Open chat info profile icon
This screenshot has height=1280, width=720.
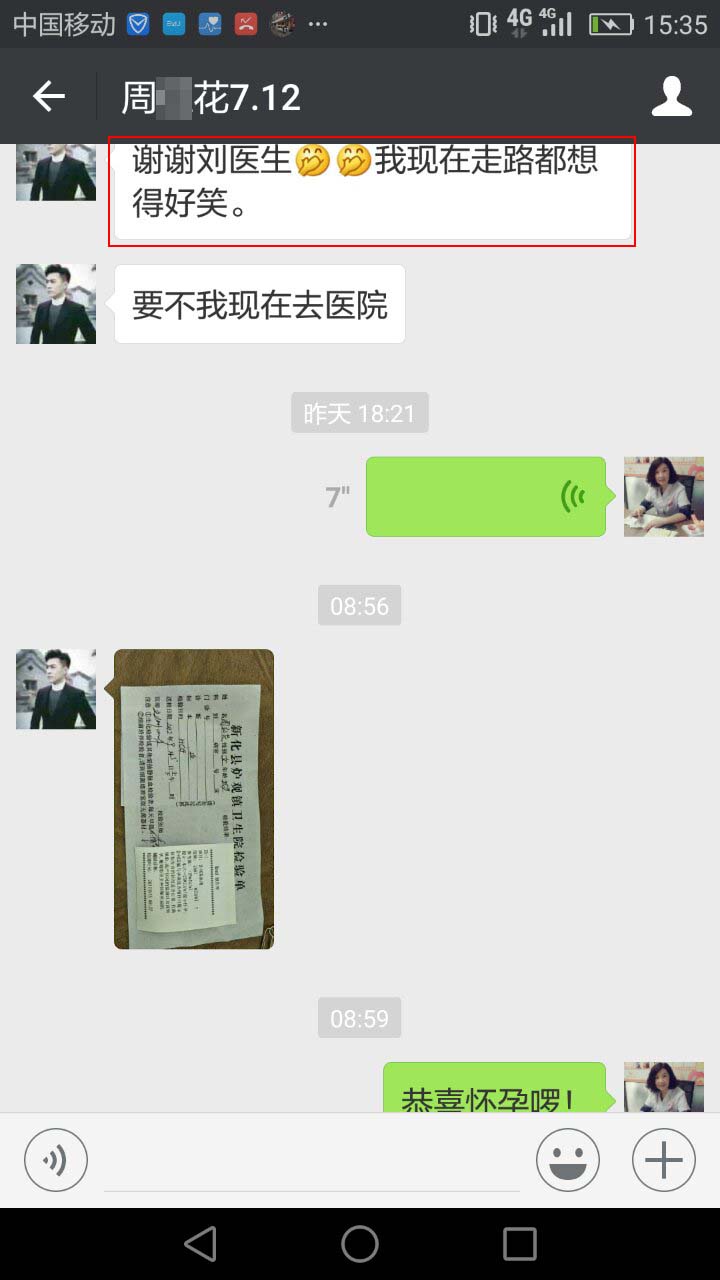coord(671,97)
